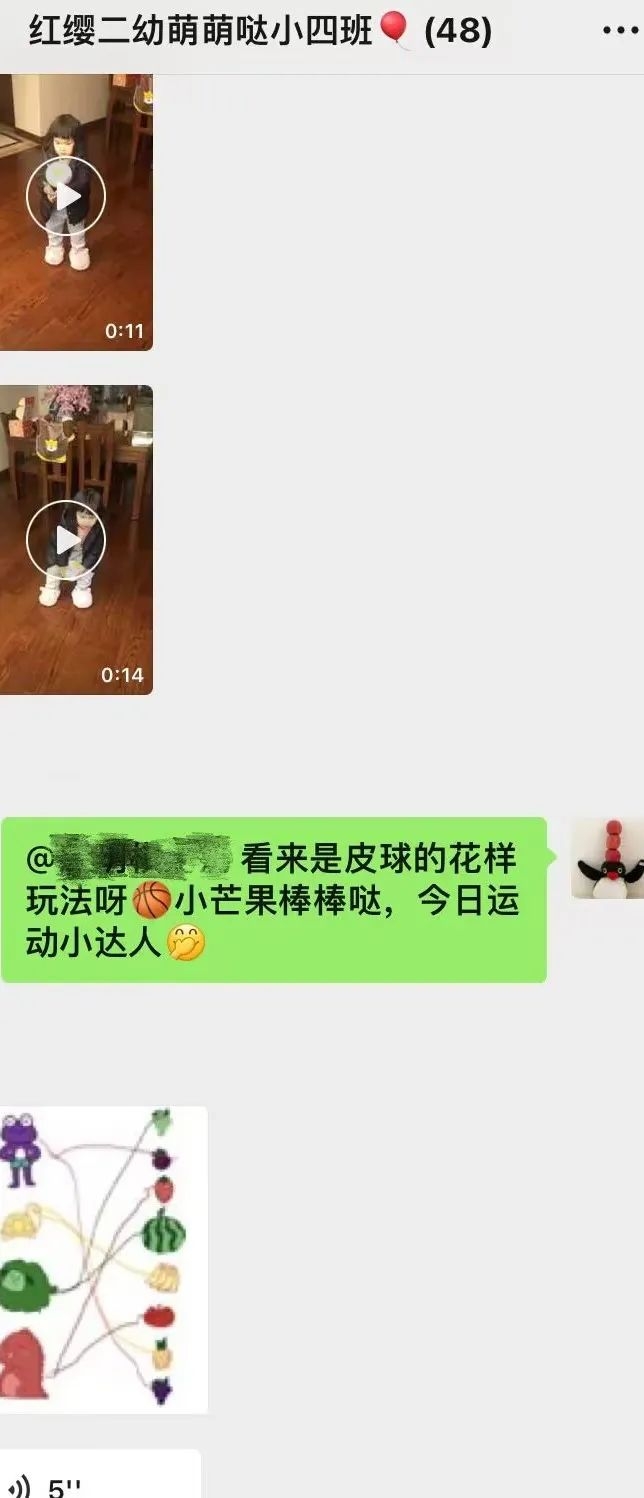
Task: Open the group chat overflow menu
Action: [619, 31]
